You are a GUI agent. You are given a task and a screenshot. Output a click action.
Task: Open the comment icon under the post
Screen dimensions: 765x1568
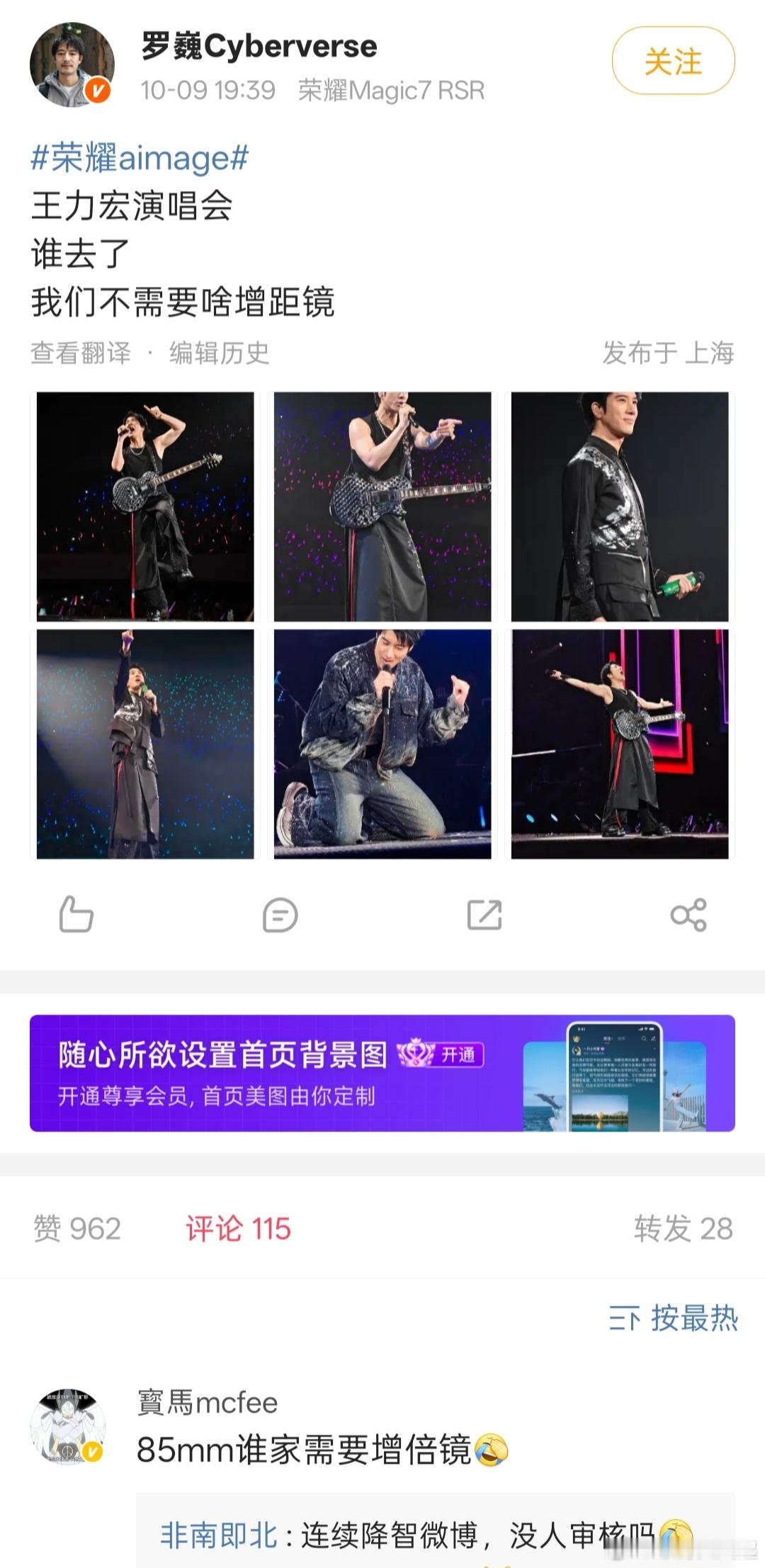click(x=280, y=914)
